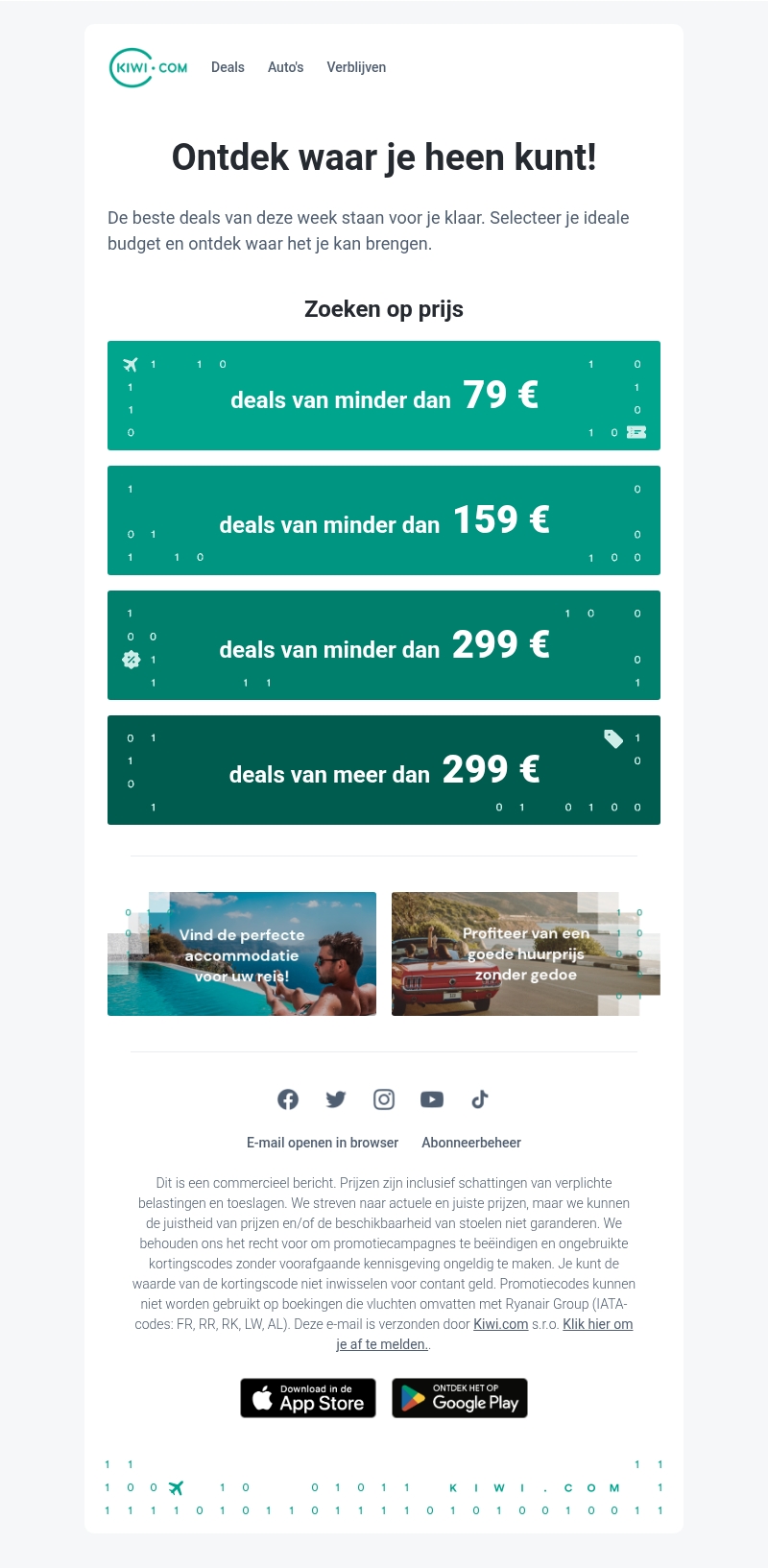This screenshot has height=1568, width=768.
Task: Visit the Facebook page
Action: [288, 1099]
